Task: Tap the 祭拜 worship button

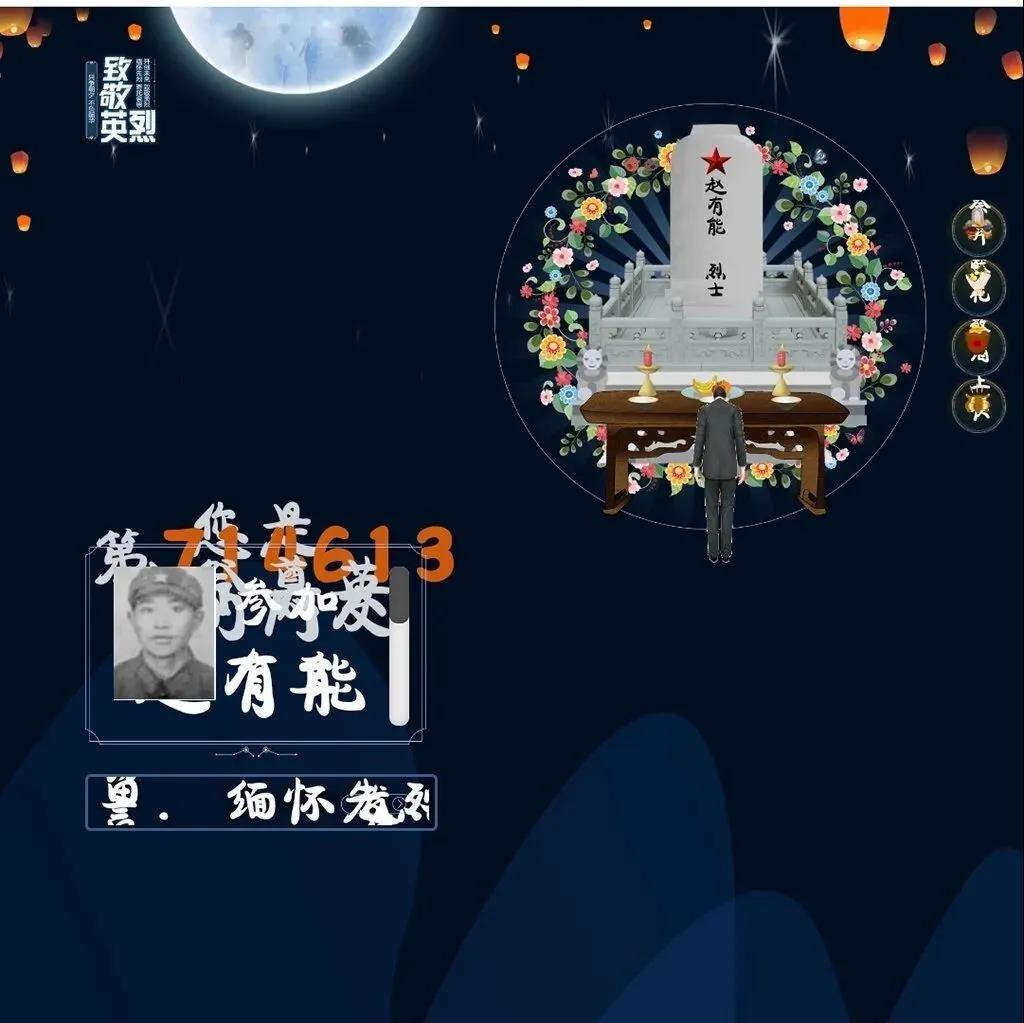Action: [x=978, y=228]
